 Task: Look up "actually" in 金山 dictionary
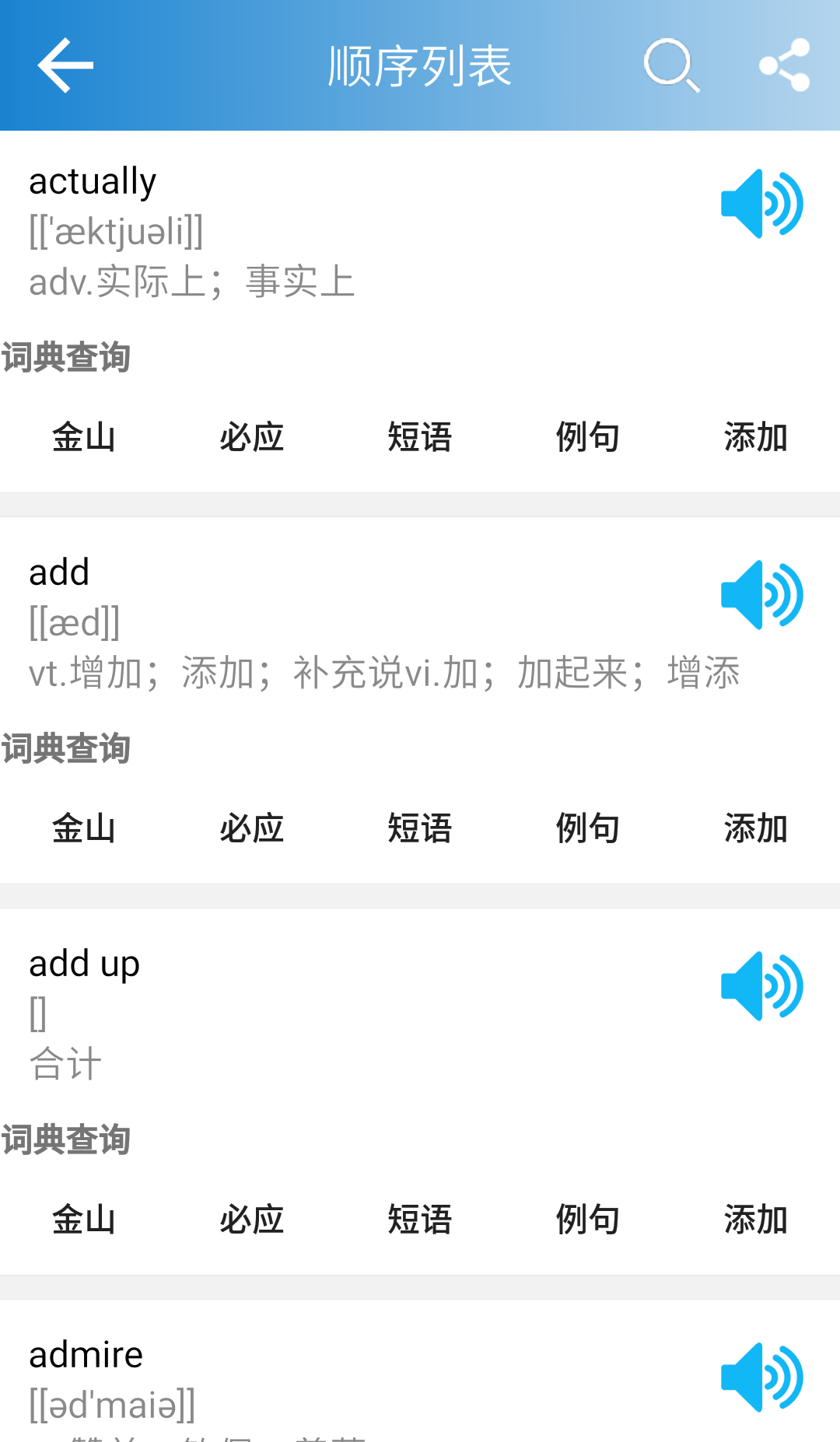tap(84, 437)
